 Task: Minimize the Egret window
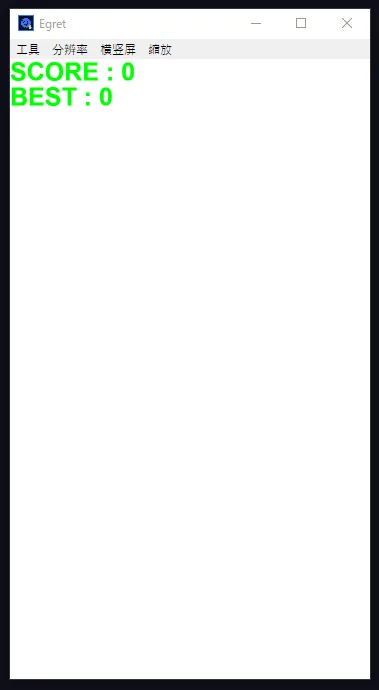point(256,23)
